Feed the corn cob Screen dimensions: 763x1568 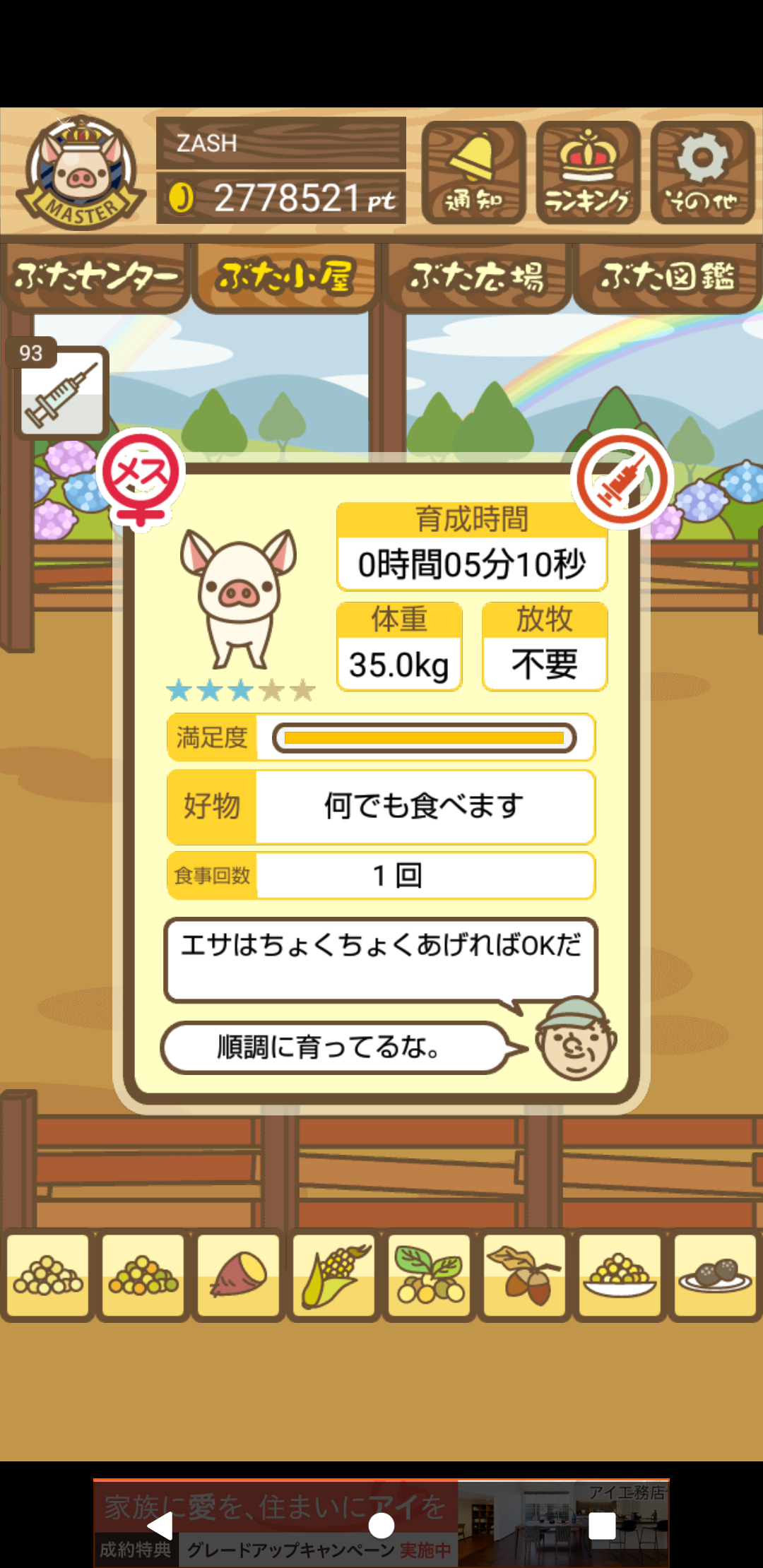(334, 1276)
